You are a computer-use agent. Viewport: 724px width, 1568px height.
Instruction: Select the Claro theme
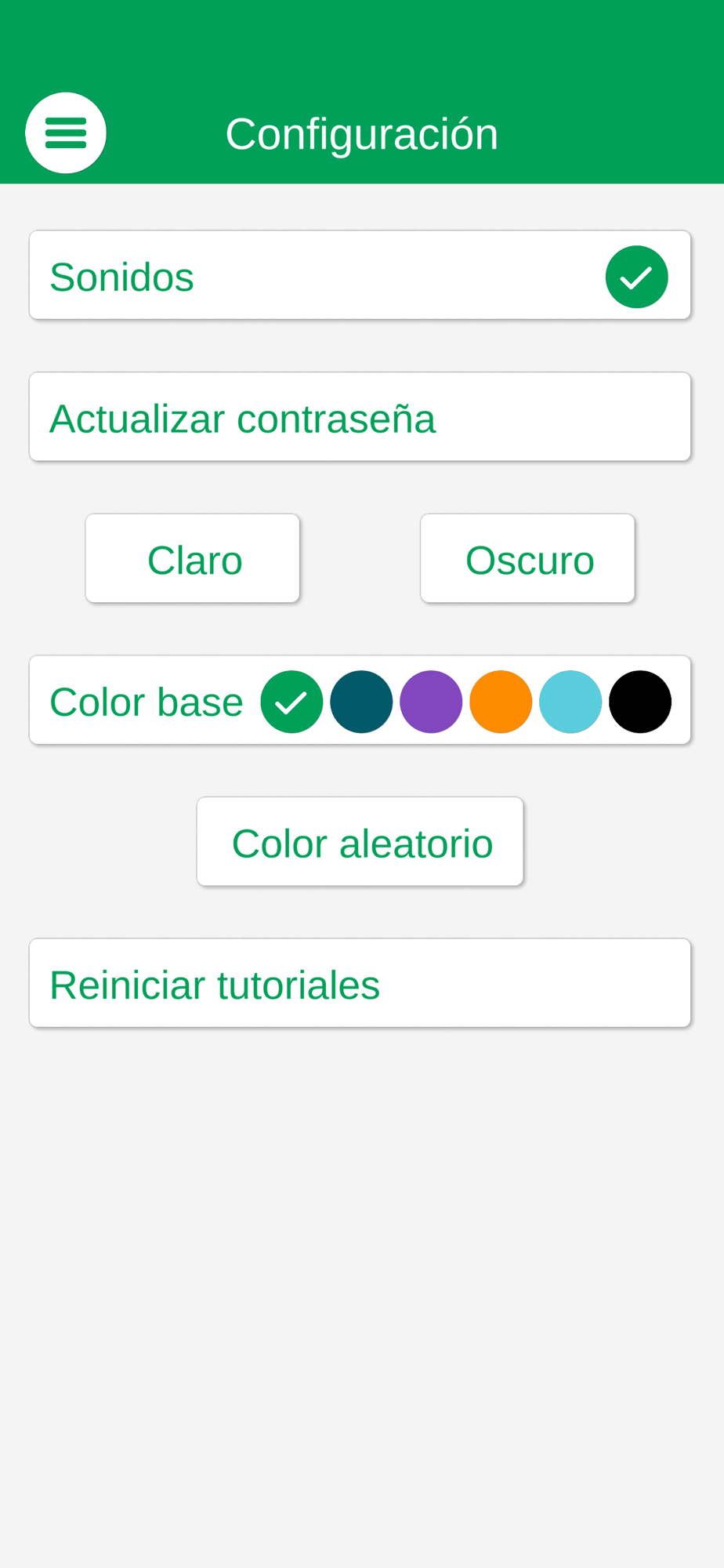193,559
